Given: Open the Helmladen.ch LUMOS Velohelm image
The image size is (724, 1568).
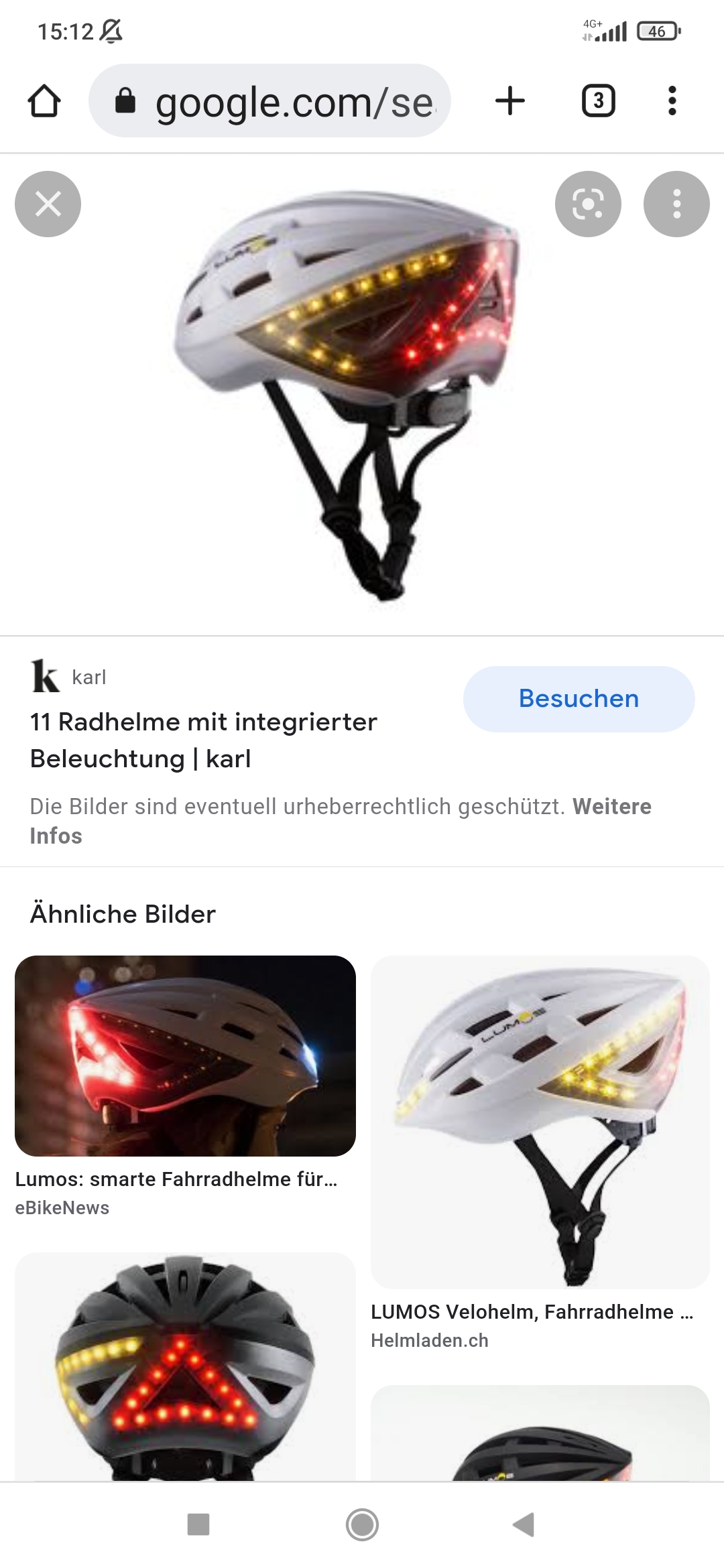Looking at the screenshot, I should 540,1121.
